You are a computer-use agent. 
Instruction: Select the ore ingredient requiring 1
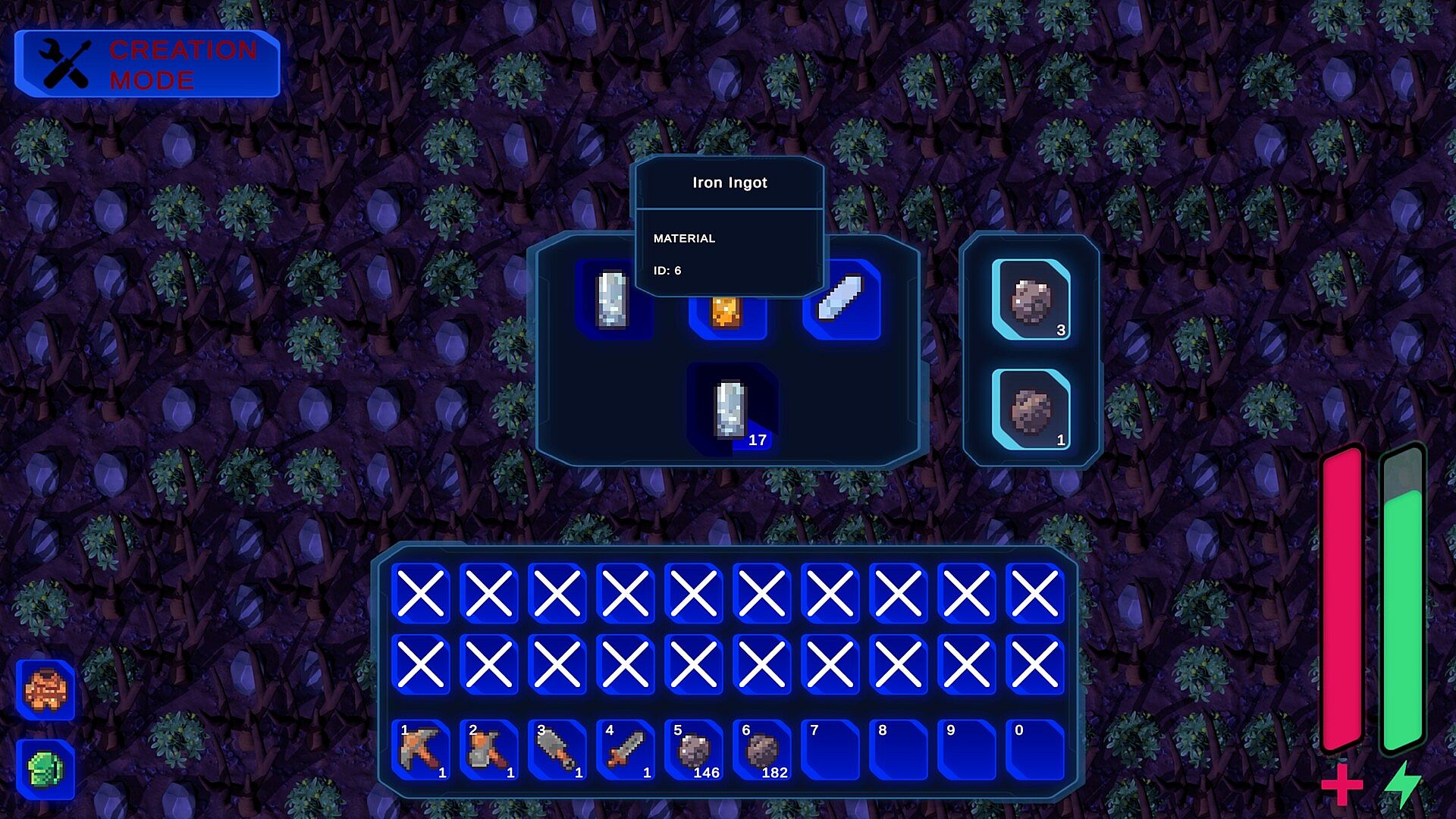point(1031,410)
